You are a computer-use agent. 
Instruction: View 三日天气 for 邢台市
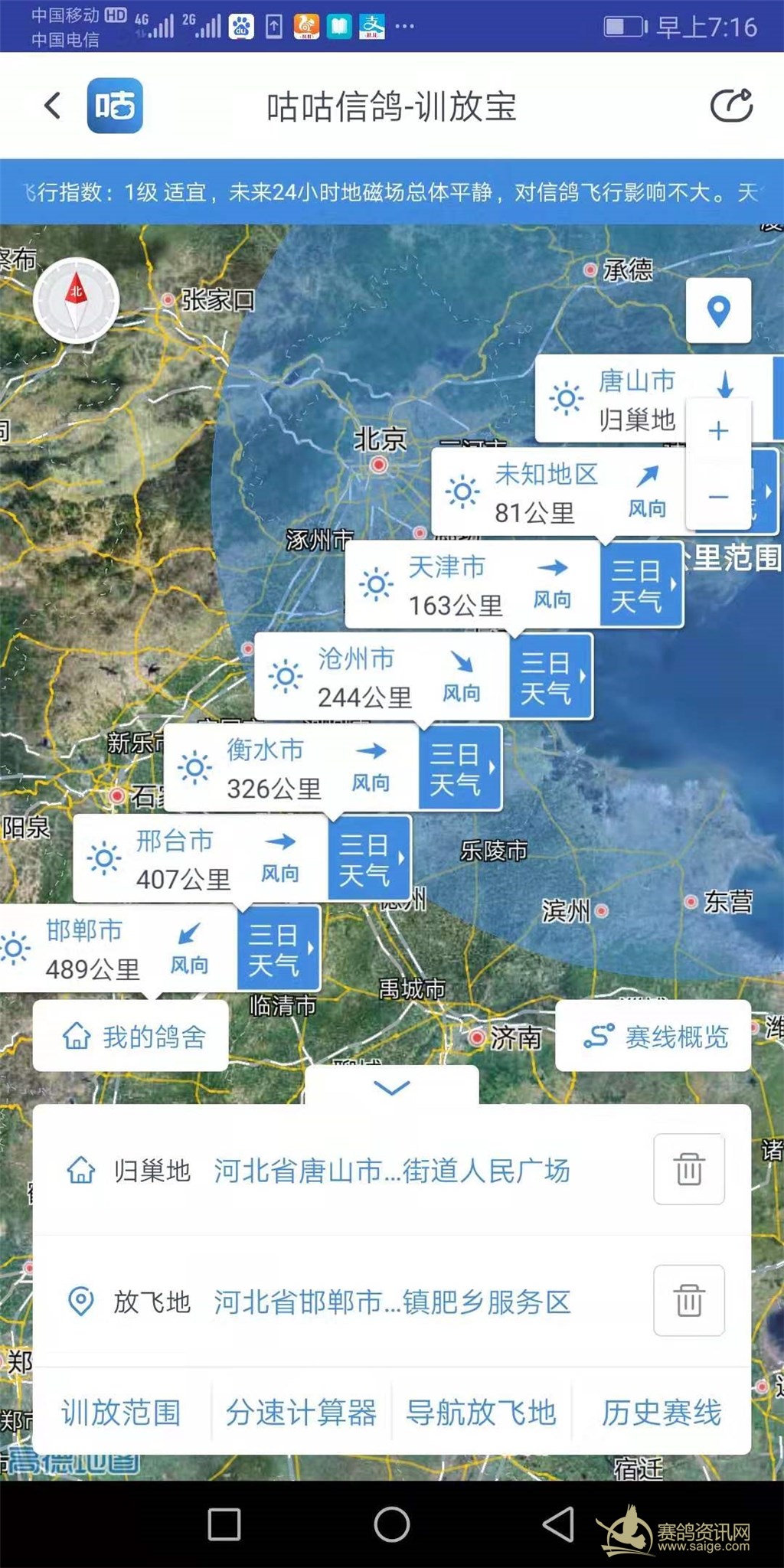[x=369, y=859]
